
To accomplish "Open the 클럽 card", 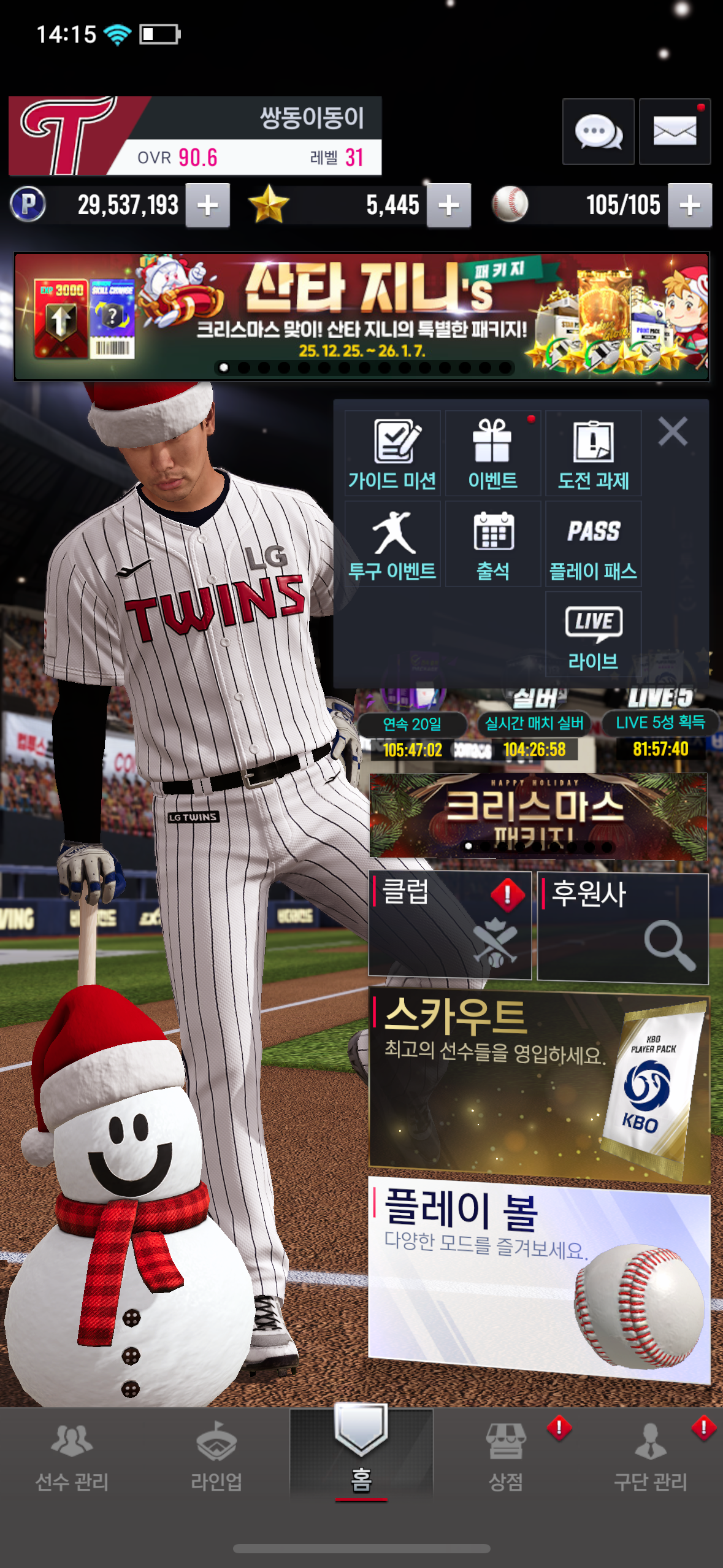I will point(449,924).
